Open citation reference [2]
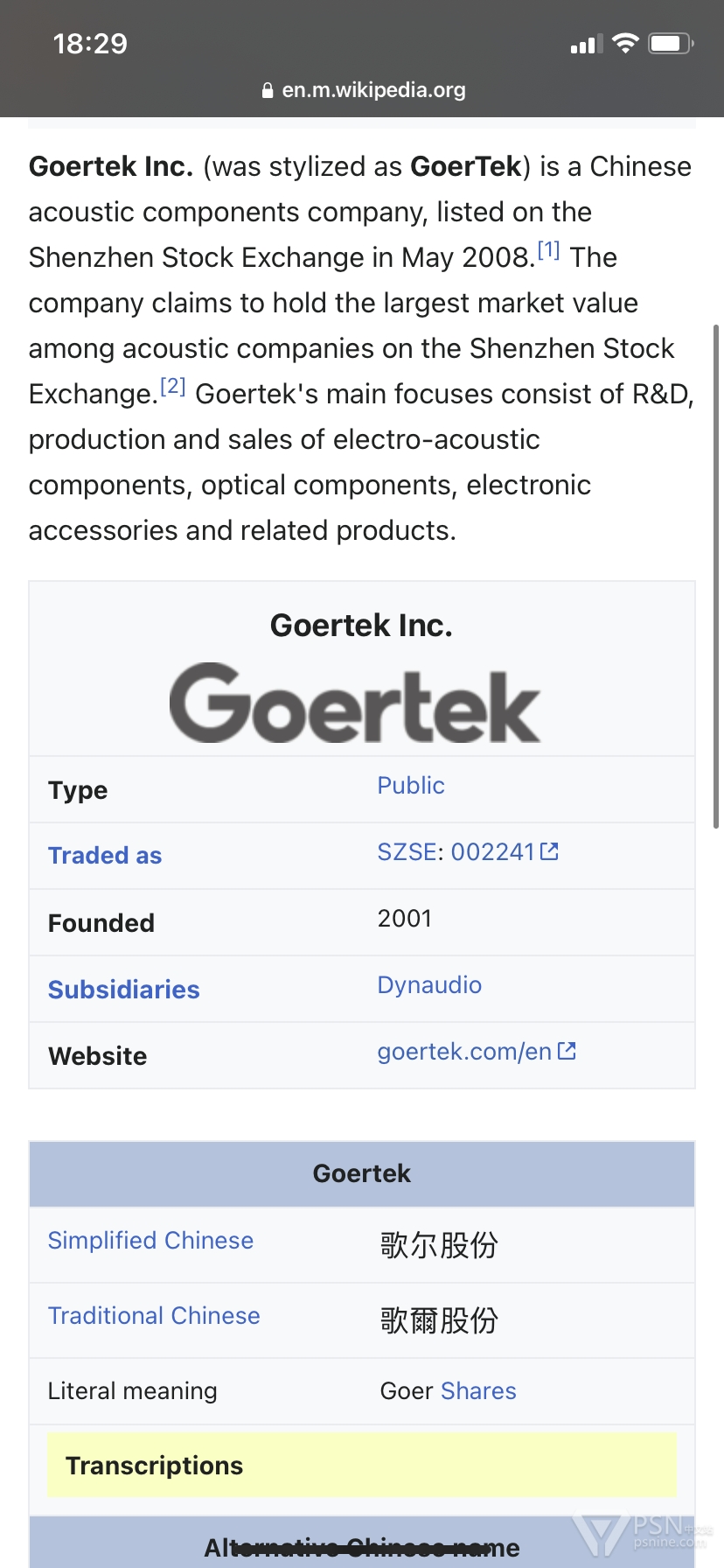The width and height of the screenshot is (724, 1568). (173, 387)
